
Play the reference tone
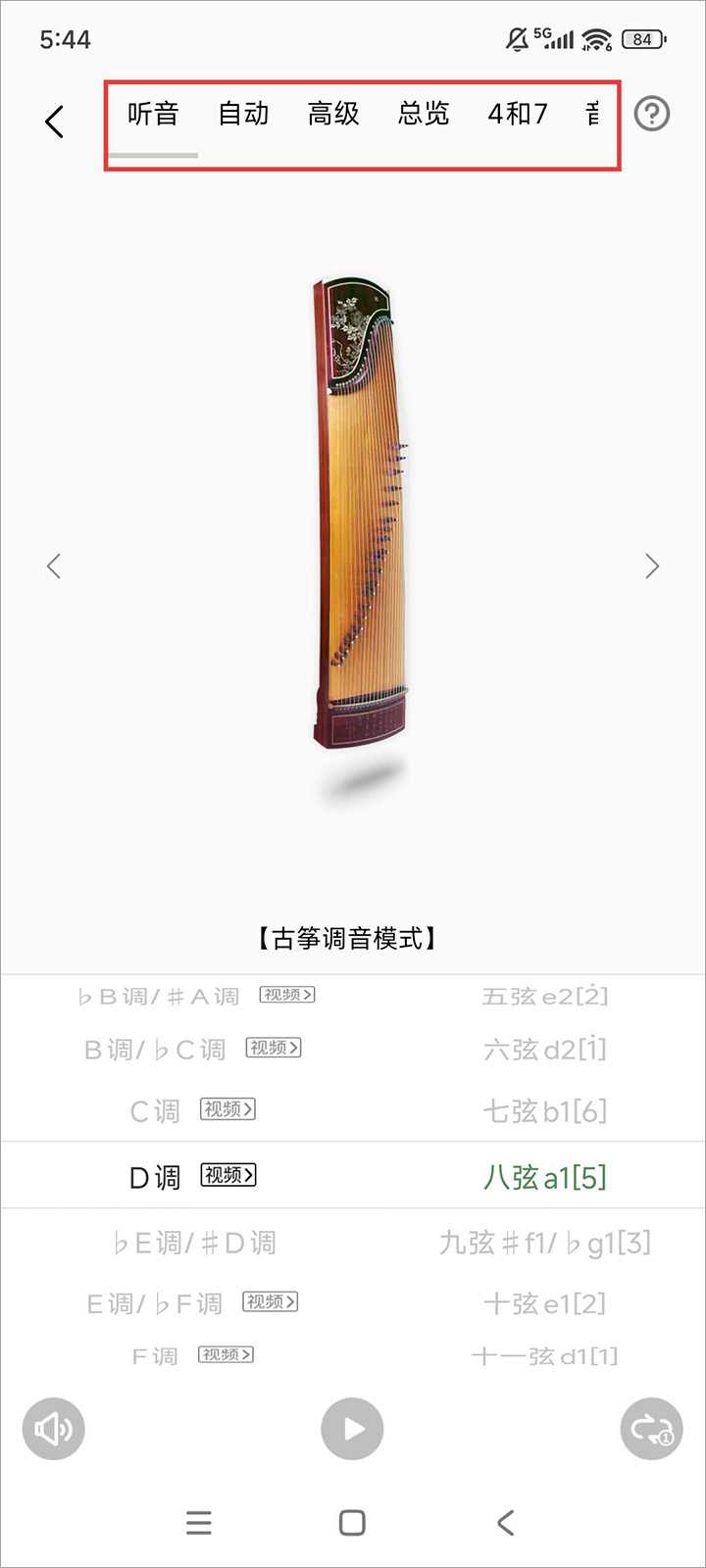pyautogui.click(x=352, y=1429)
